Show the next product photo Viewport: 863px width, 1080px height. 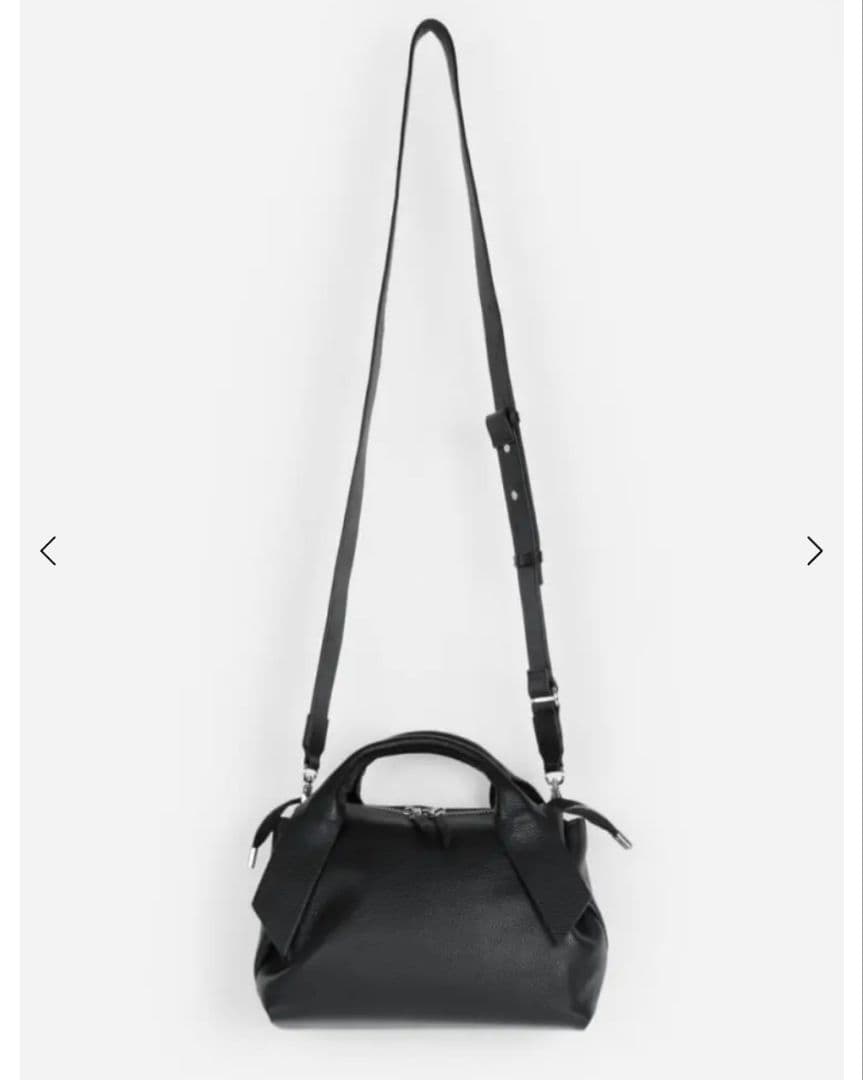814,550
